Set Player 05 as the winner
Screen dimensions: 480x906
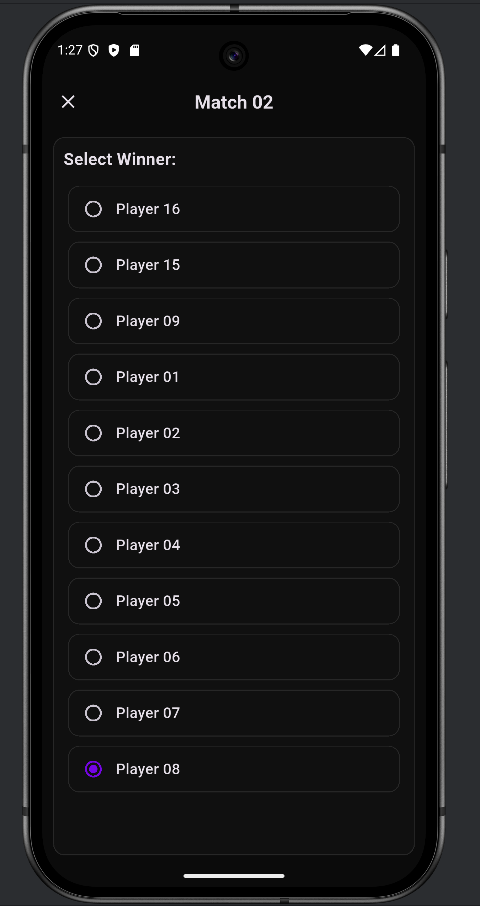(x=233, y=601)
